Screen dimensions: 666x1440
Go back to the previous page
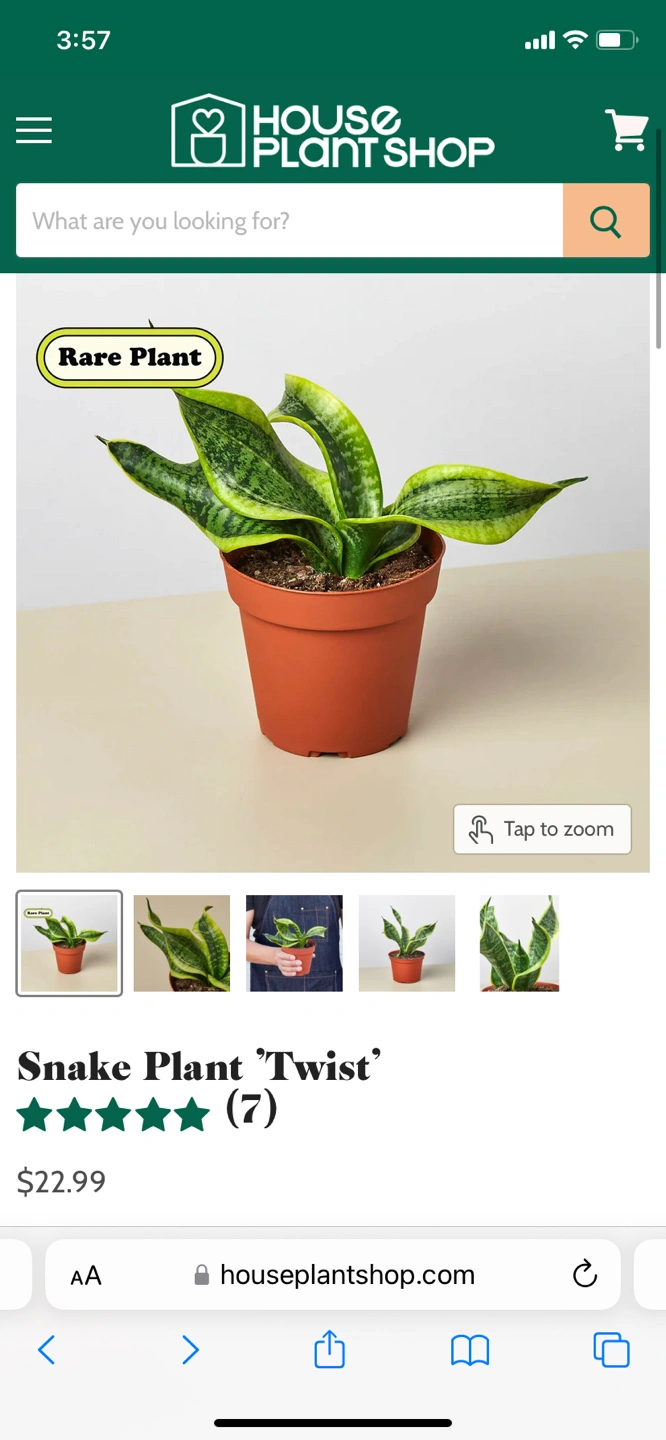pyautogui.click(x=46, y=1350)
